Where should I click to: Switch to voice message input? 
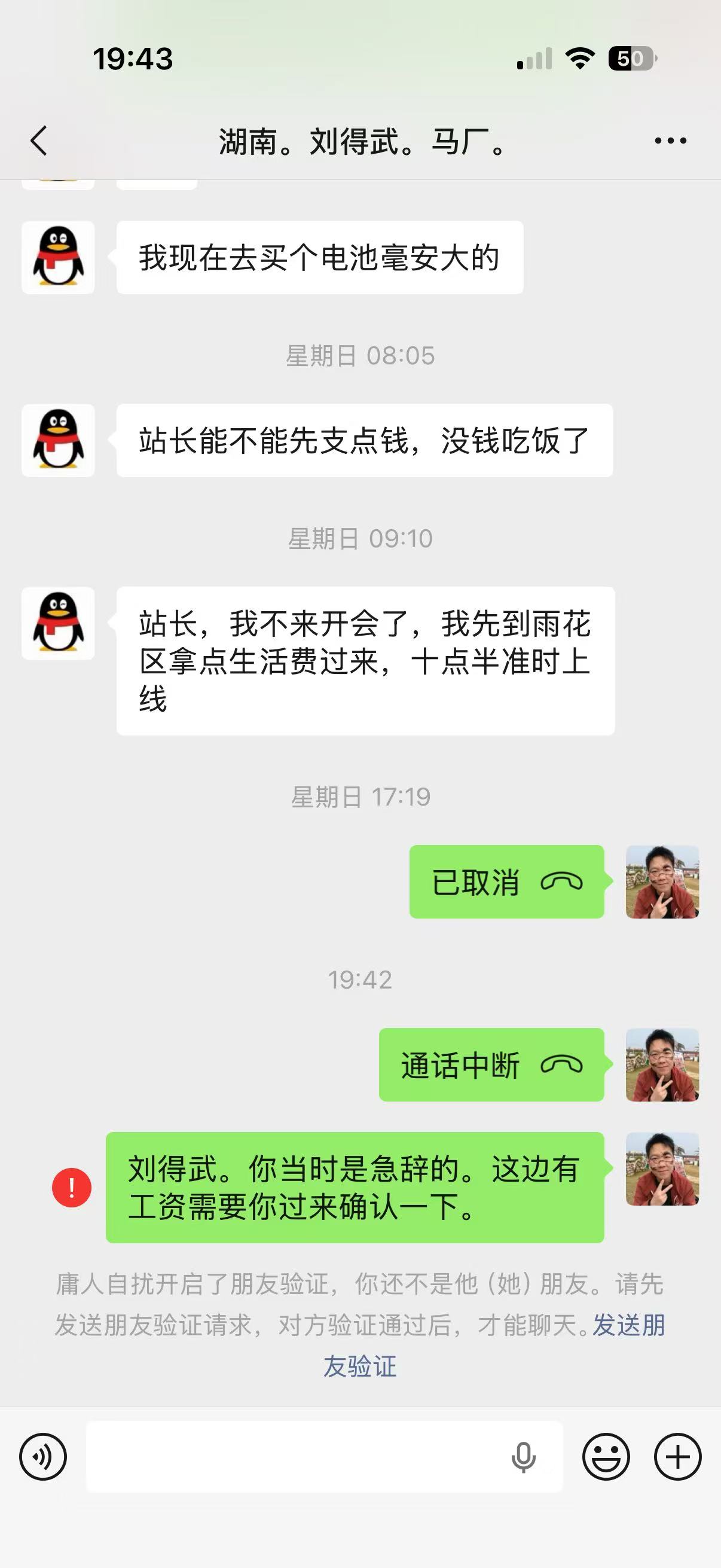point(43,1457)
